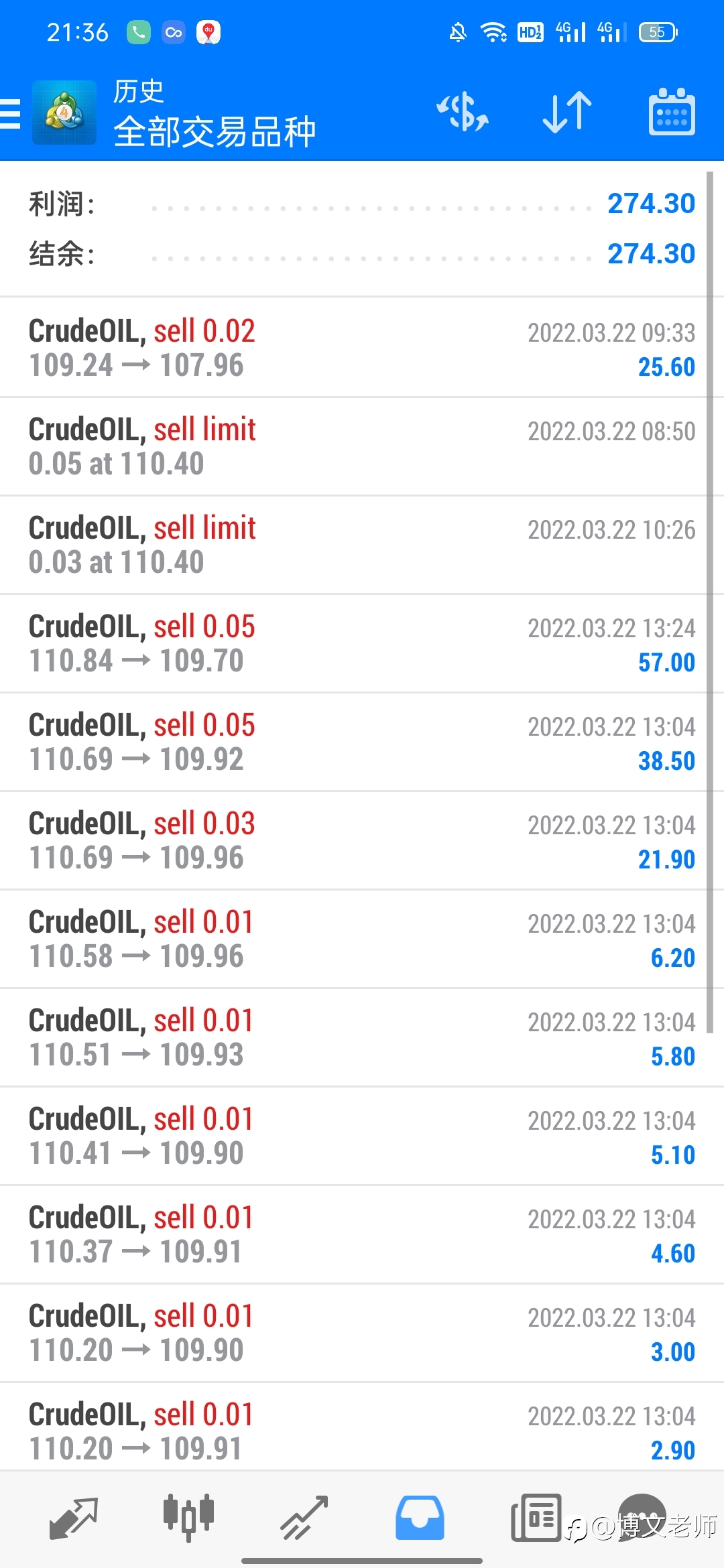Open the symbol filter dollar icon
The height and width of the screenshot is (1568, 724).
463,112
